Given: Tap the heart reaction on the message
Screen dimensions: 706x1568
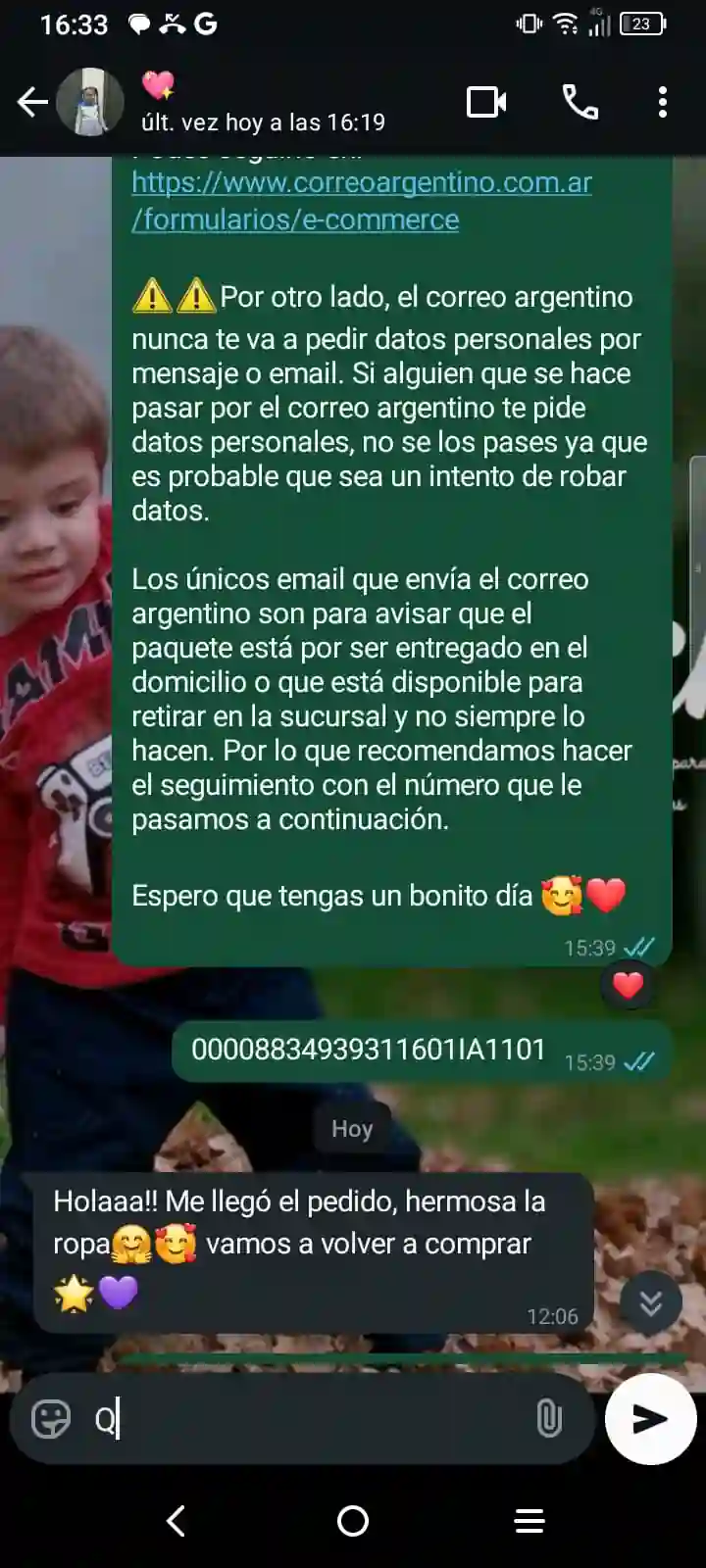Looking at the screenshot, I should [x=628, y=985].
